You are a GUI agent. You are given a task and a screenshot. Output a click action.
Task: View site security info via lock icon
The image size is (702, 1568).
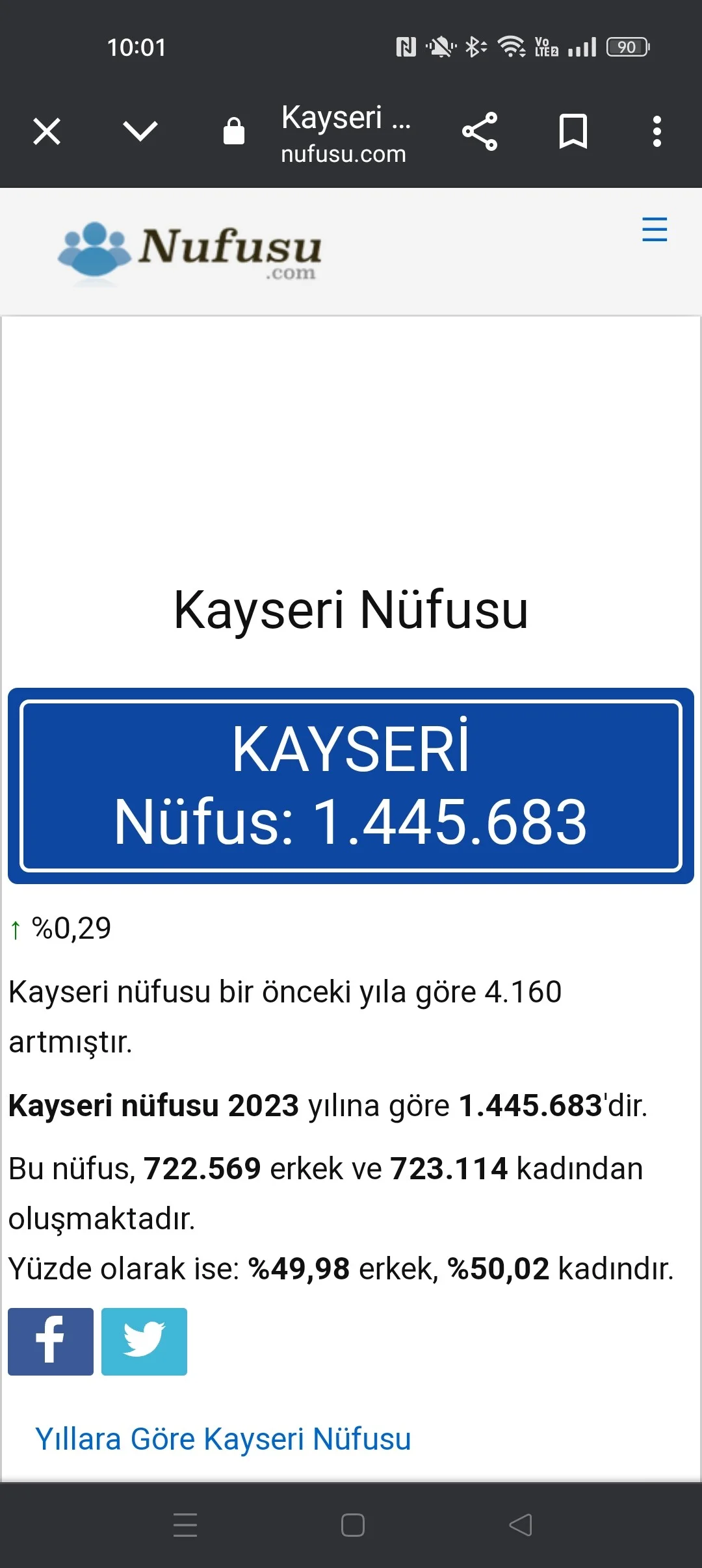(x=233, y=131)
